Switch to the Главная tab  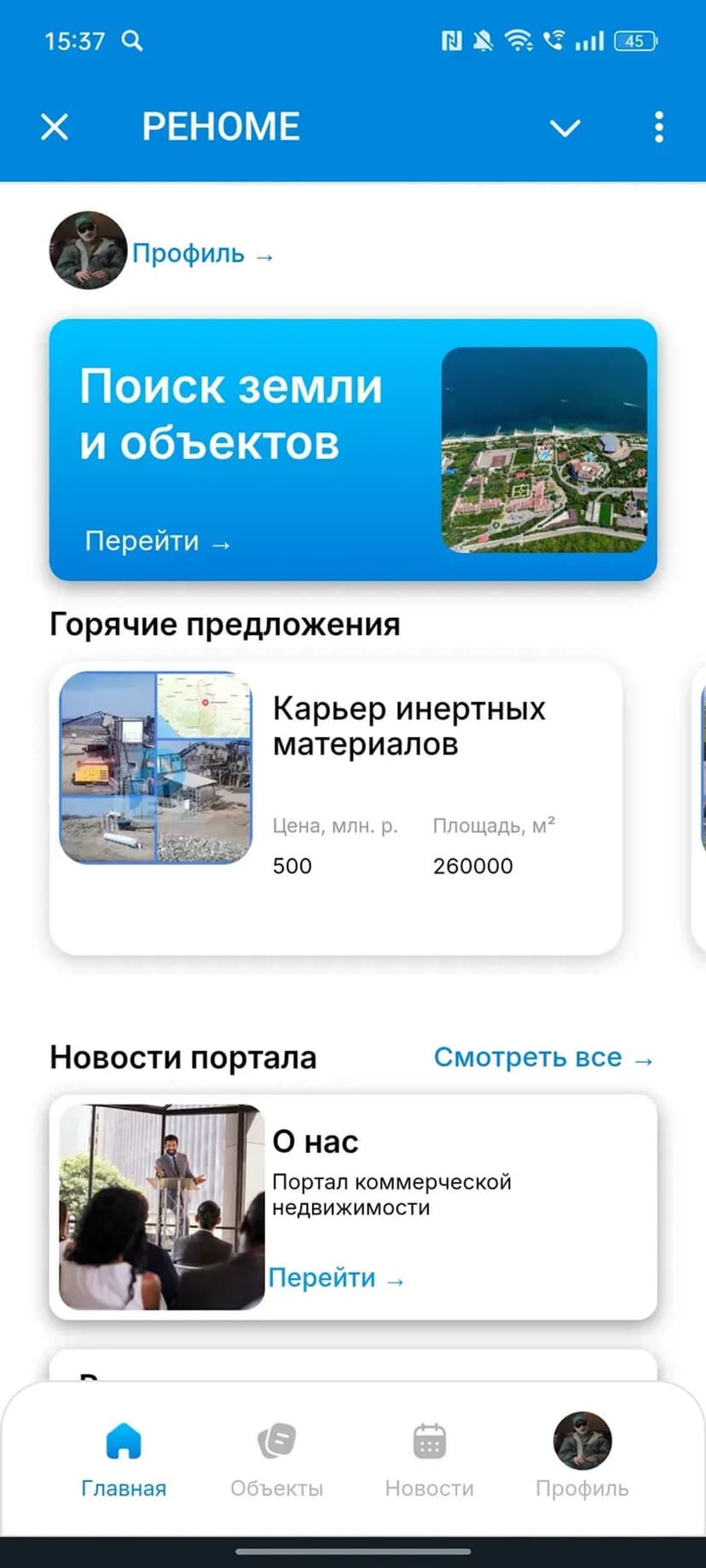(124, 1458)
